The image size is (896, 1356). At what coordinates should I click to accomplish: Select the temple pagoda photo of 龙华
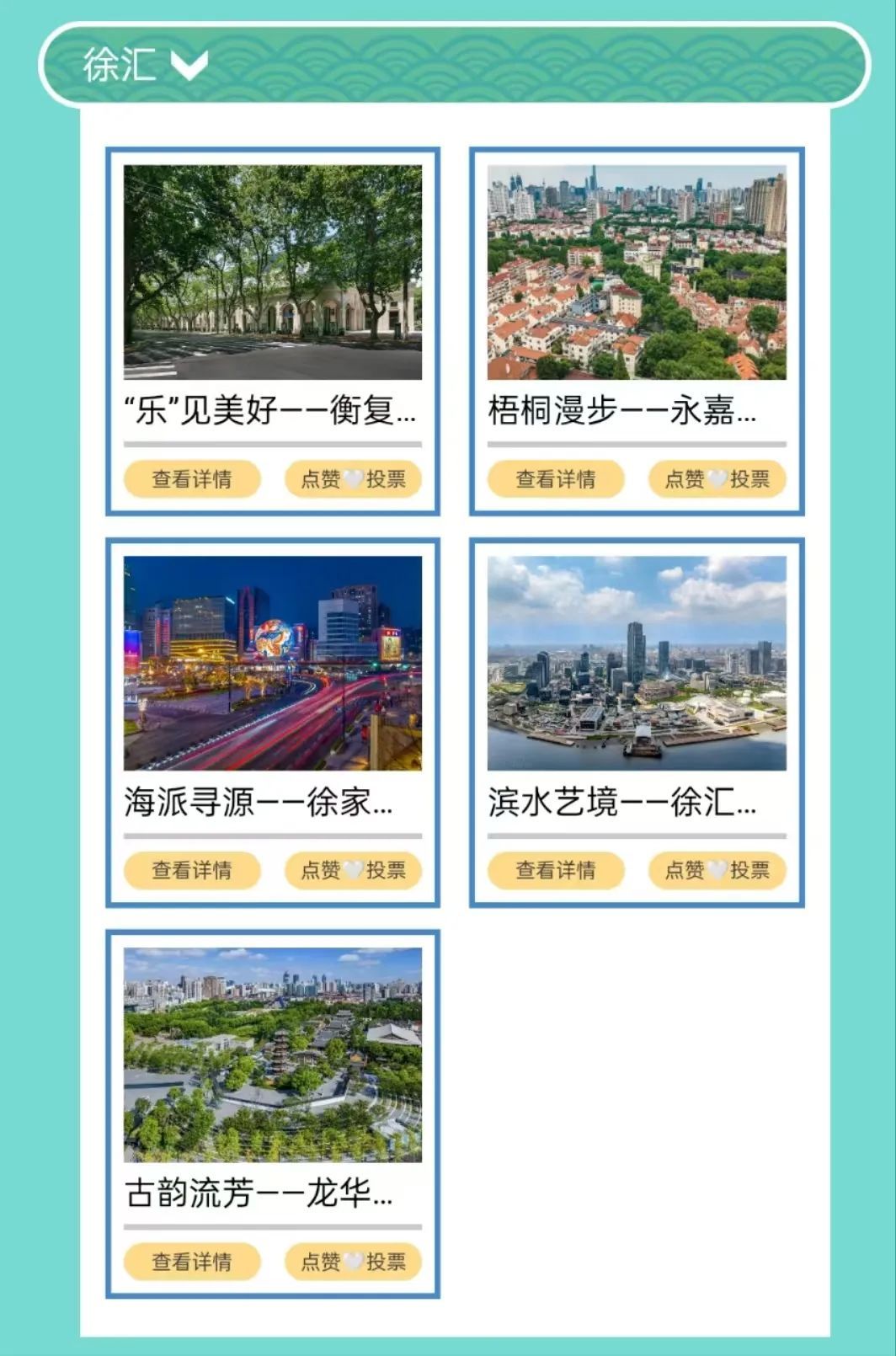(273, 1054)
